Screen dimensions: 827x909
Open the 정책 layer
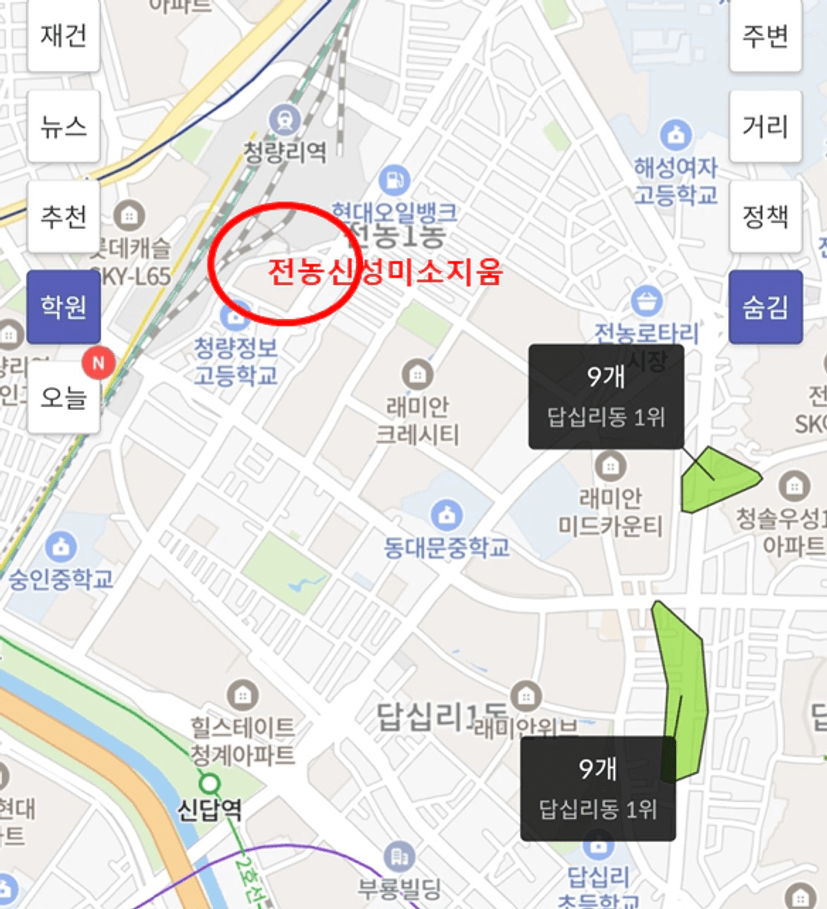pos(765,216)
